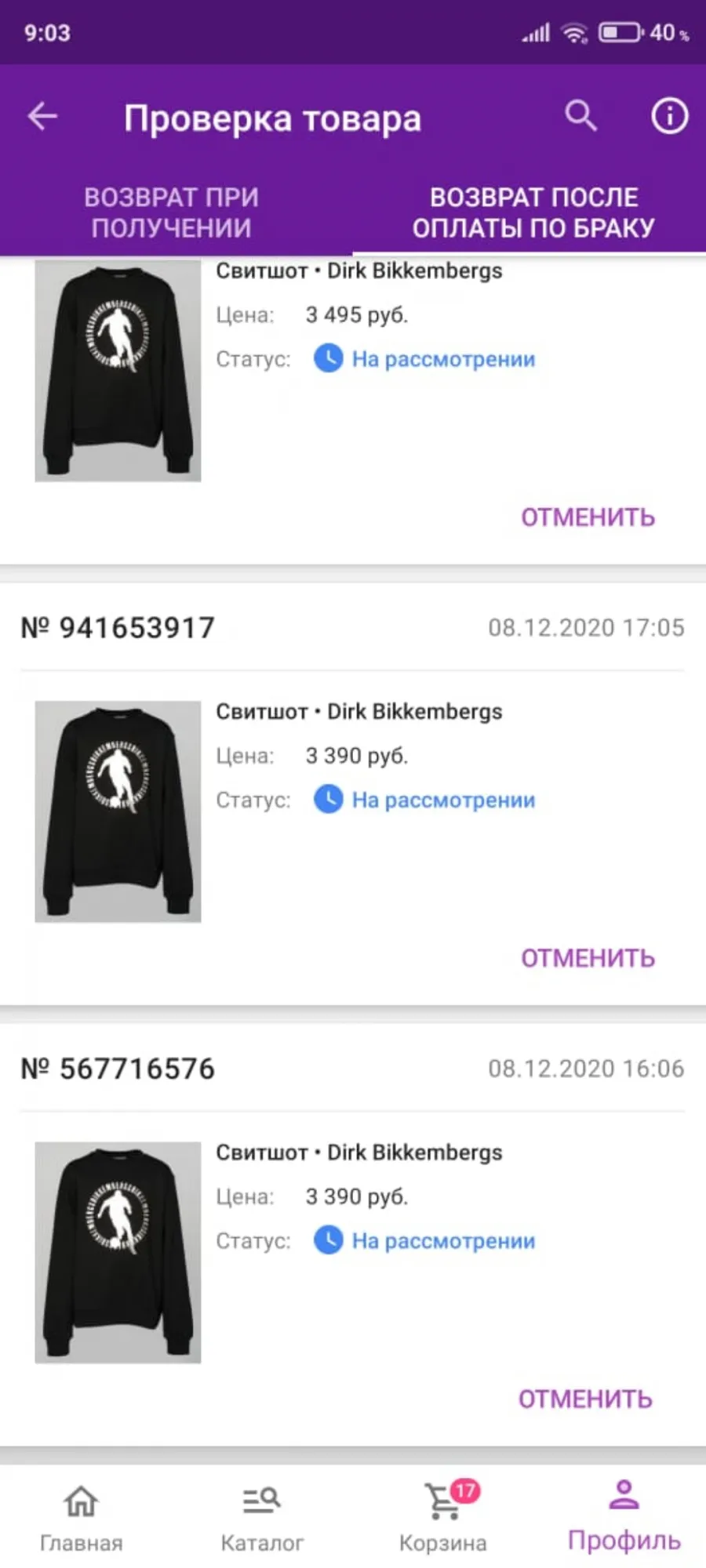The width and height of the screenshot is (706, 1568).
Task: Open the Каталог tab
Action: point(262,1517)
